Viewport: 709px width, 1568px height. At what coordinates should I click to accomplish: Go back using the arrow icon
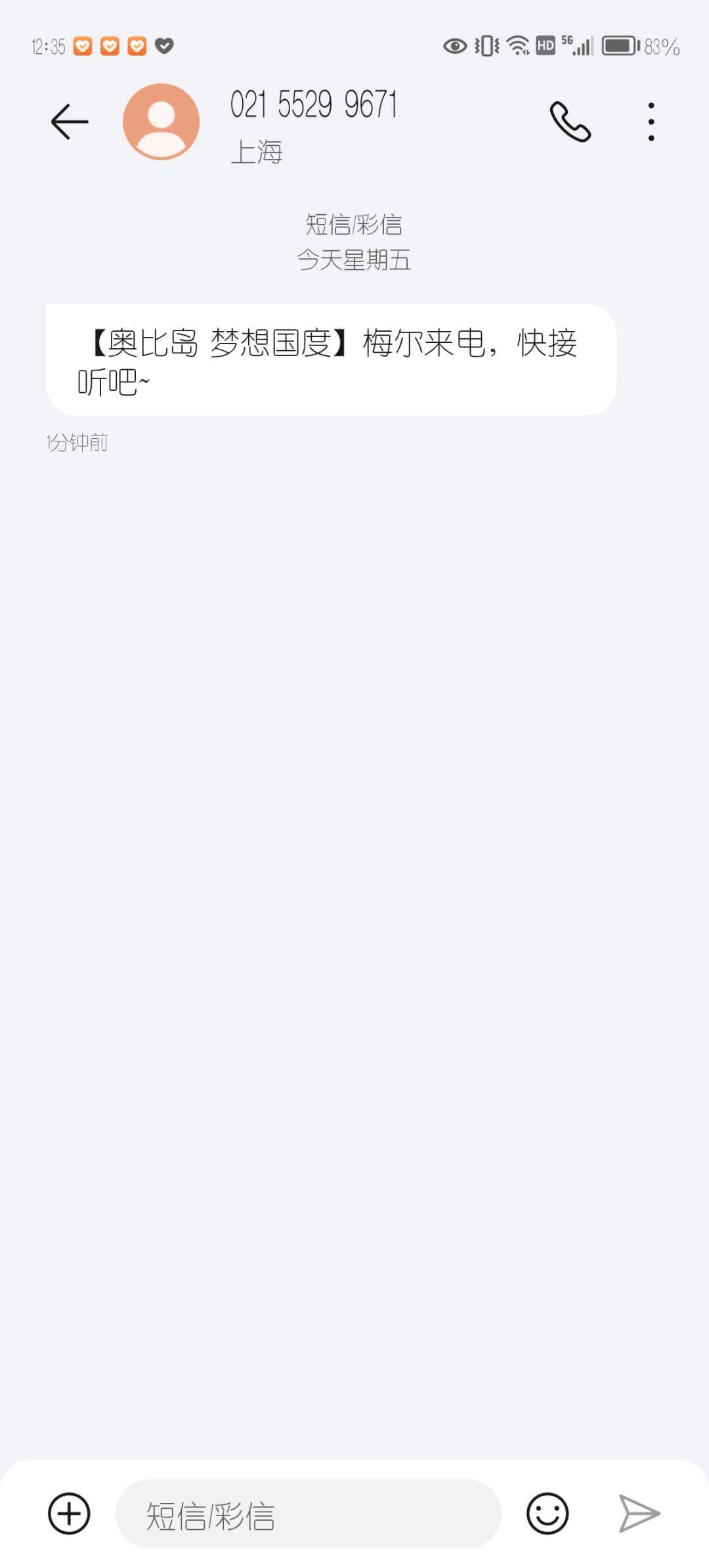[70, 122]
